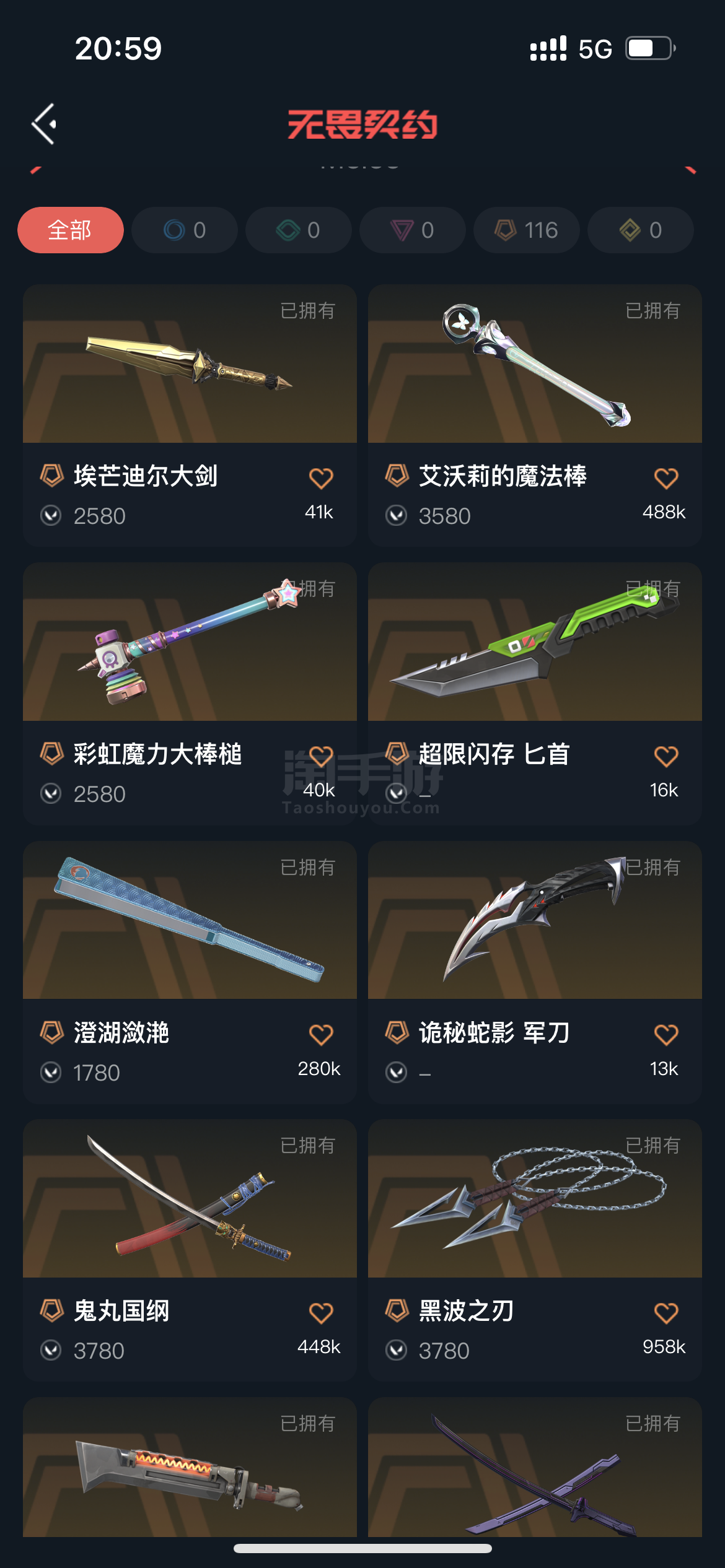Switch to the filter chip showing 116
The image size is (725, 1568).
527,230
